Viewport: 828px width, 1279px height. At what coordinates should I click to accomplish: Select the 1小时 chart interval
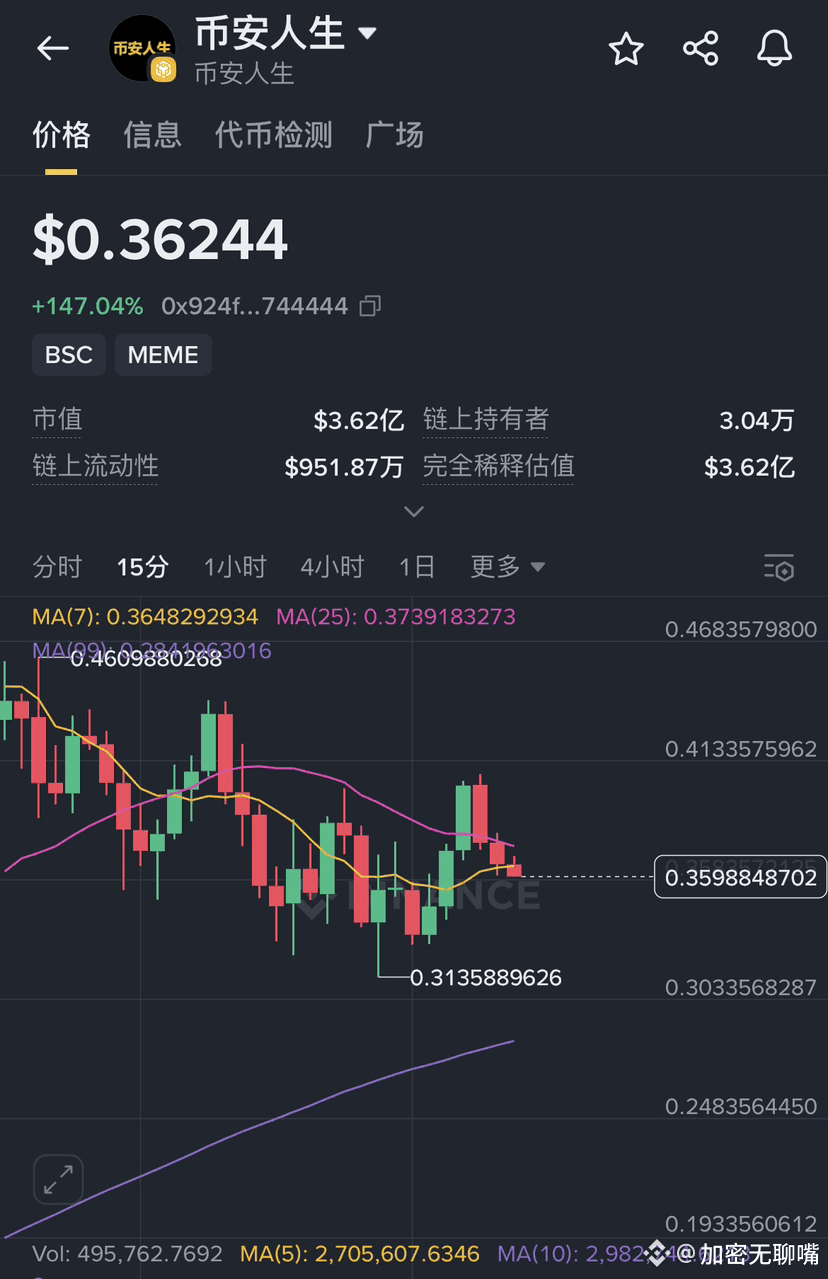click(x=235, y=567)
